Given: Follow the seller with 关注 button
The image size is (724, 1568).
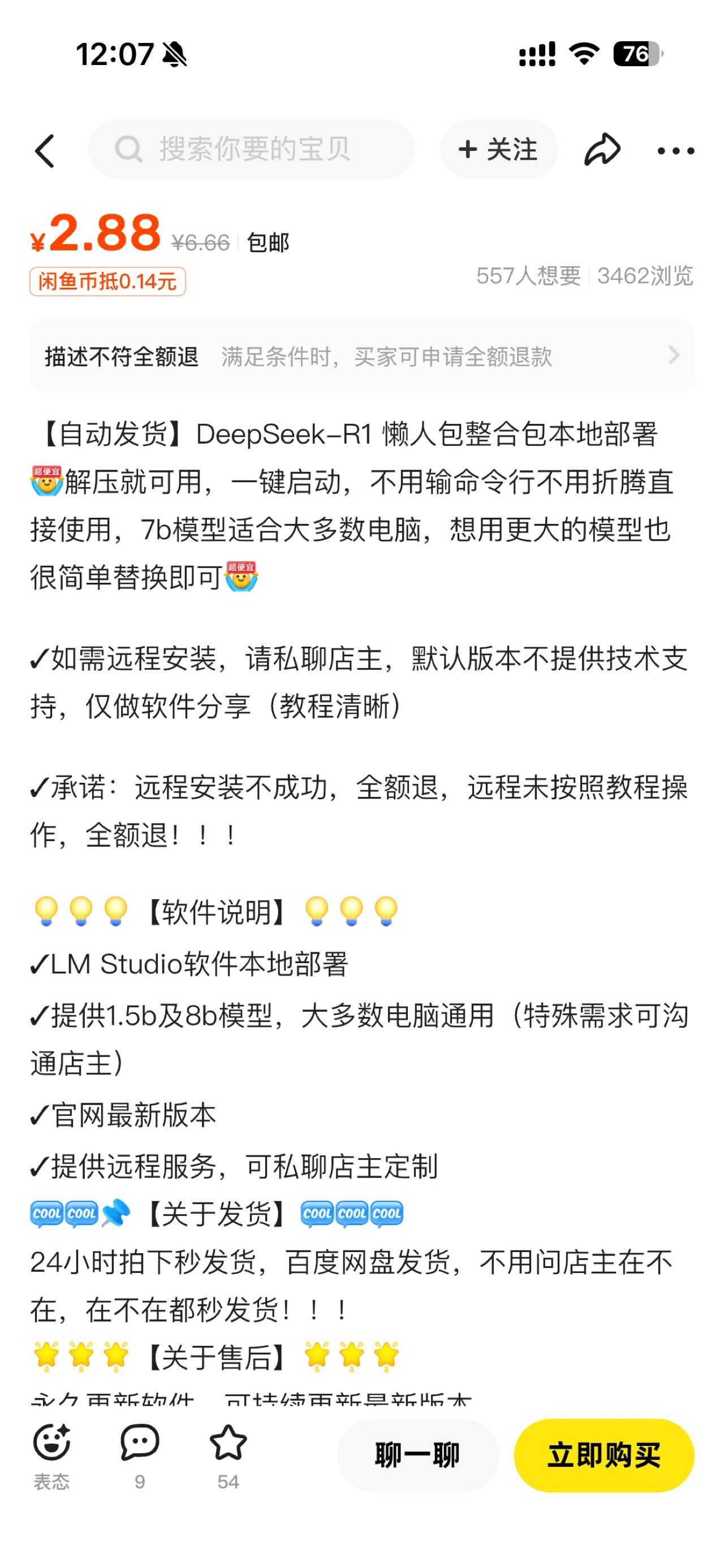Looking at the screenshot, I should click(498, 149).
